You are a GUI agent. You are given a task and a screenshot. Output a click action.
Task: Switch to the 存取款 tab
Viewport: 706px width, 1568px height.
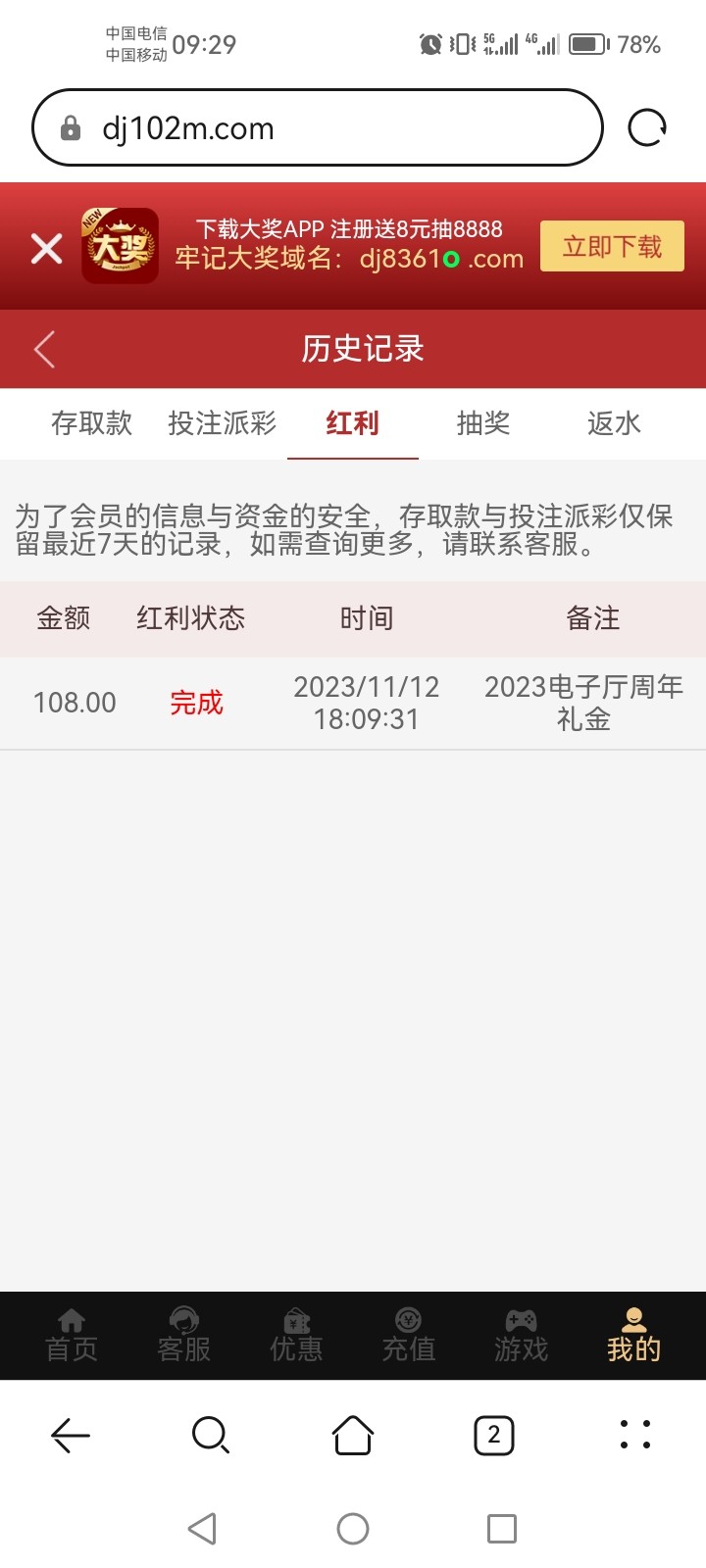[91, 423]
